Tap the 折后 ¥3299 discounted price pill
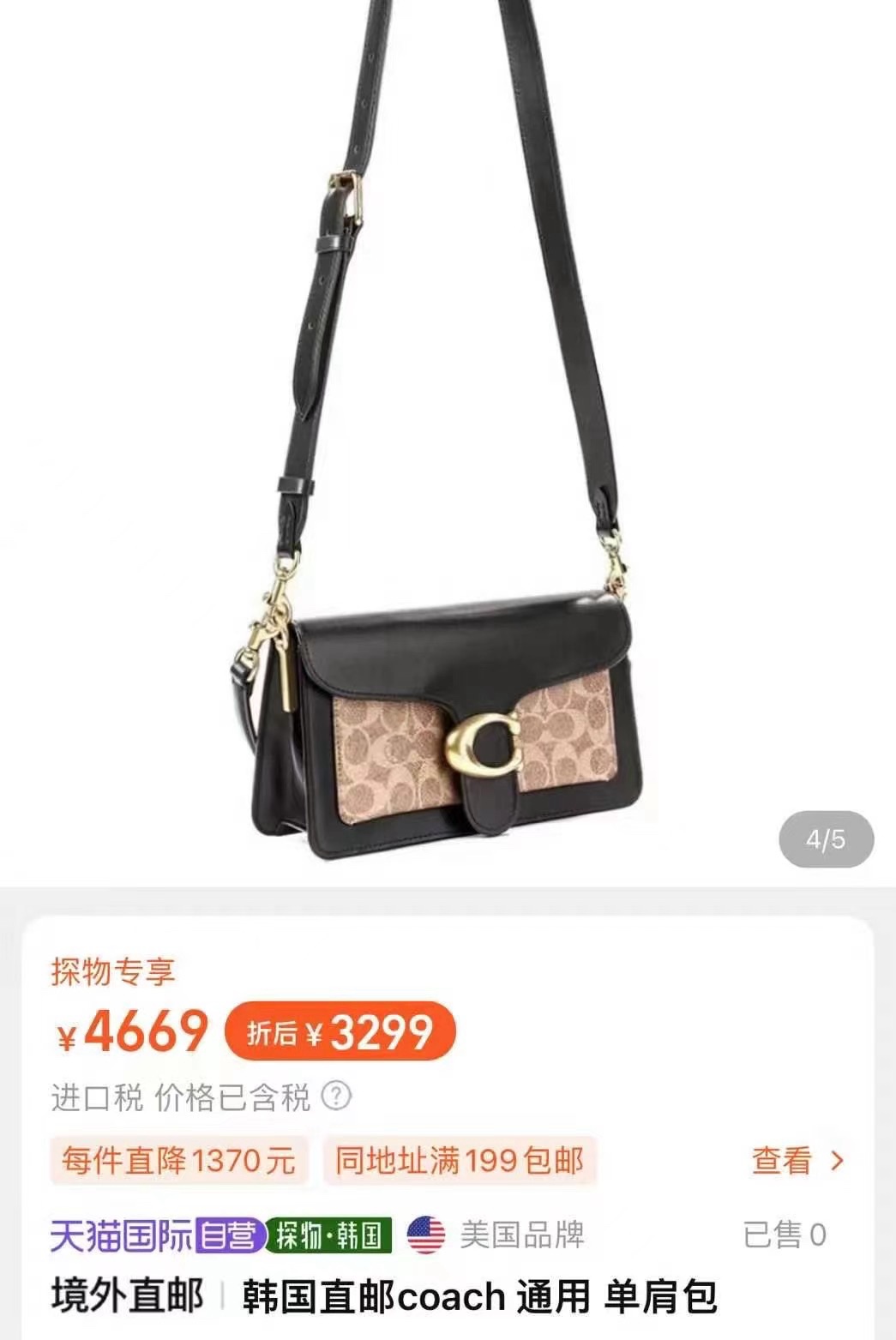This screenshot has height=1340, width=896. click(340, 1032)
